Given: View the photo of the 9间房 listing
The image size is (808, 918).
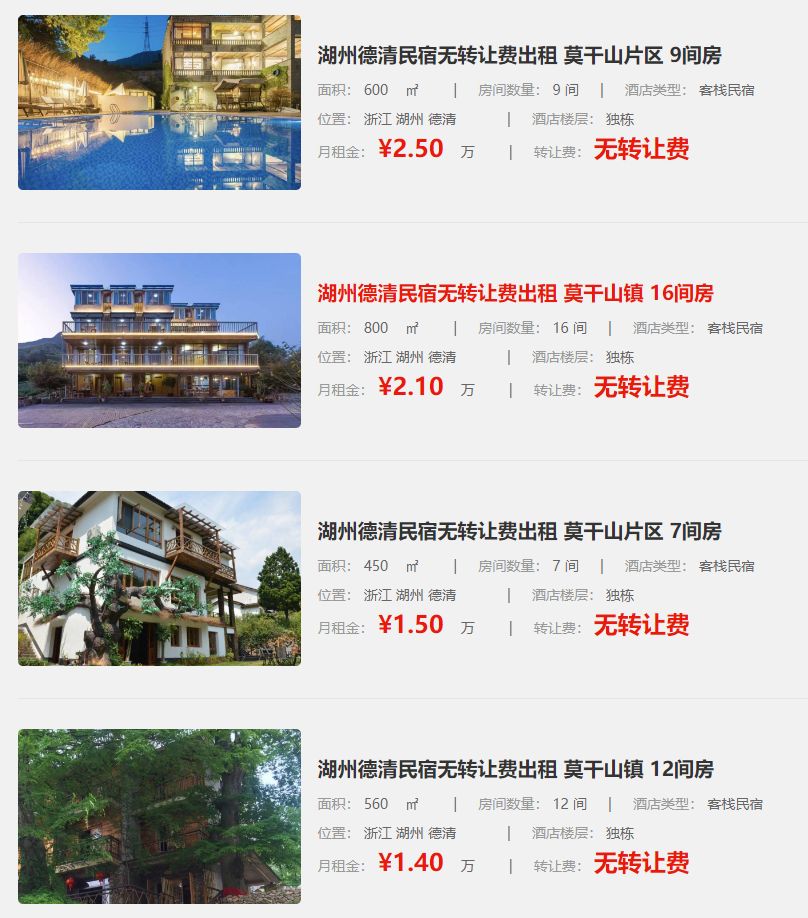Looking at the screenshot, I should tap(159, 102).
